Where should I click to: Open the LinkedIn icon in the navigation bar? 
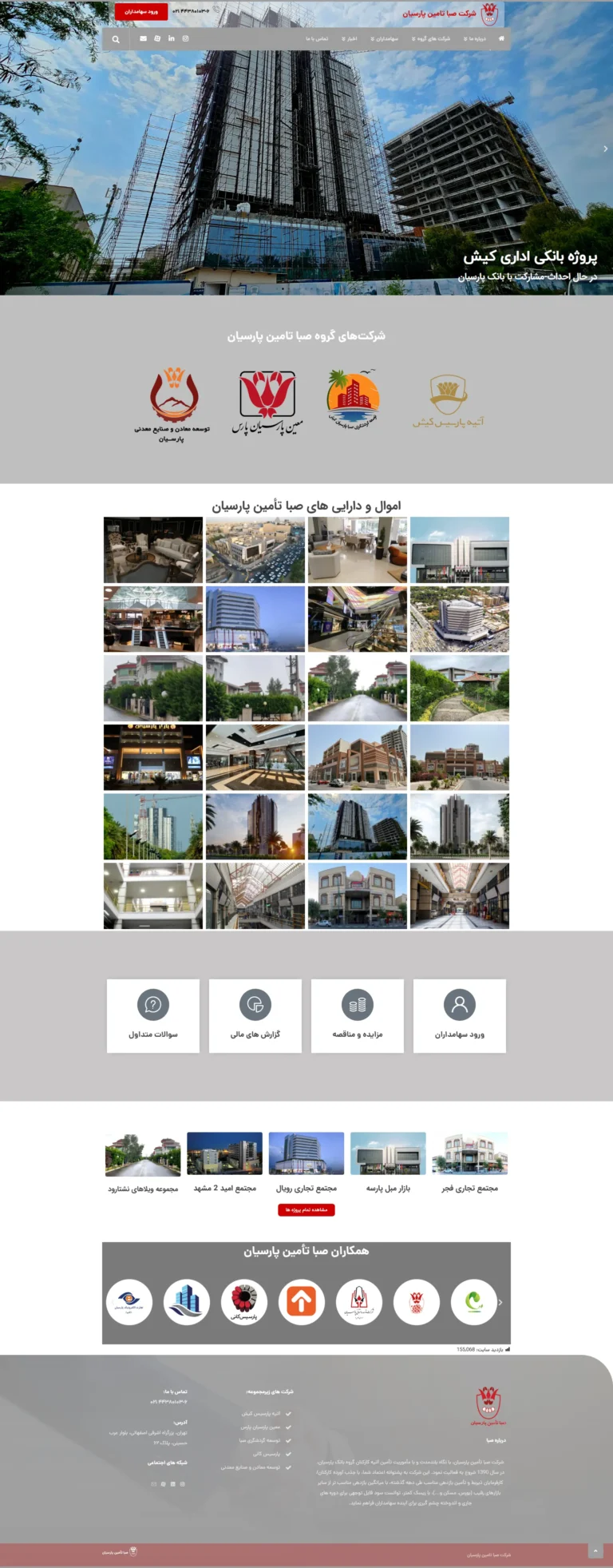coord(172,38)
